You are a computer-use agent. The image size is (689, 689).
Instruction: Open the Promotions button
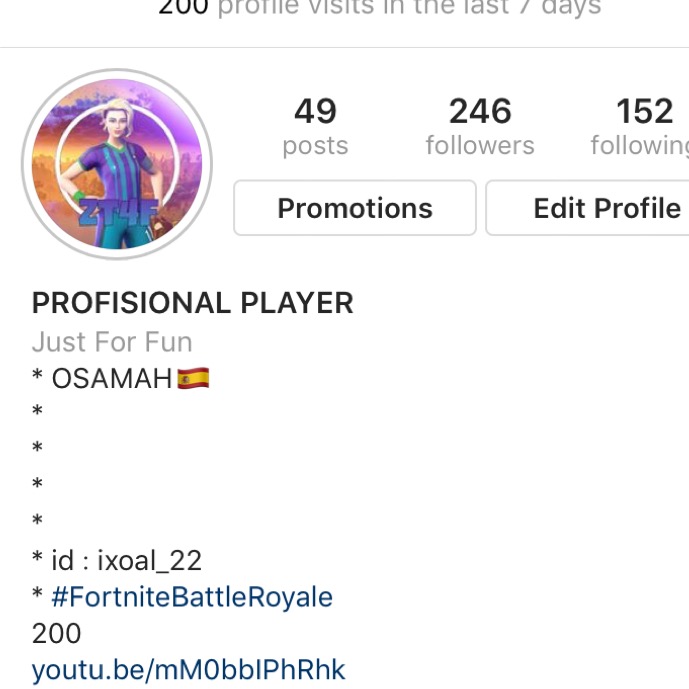[x=355, y=208]
